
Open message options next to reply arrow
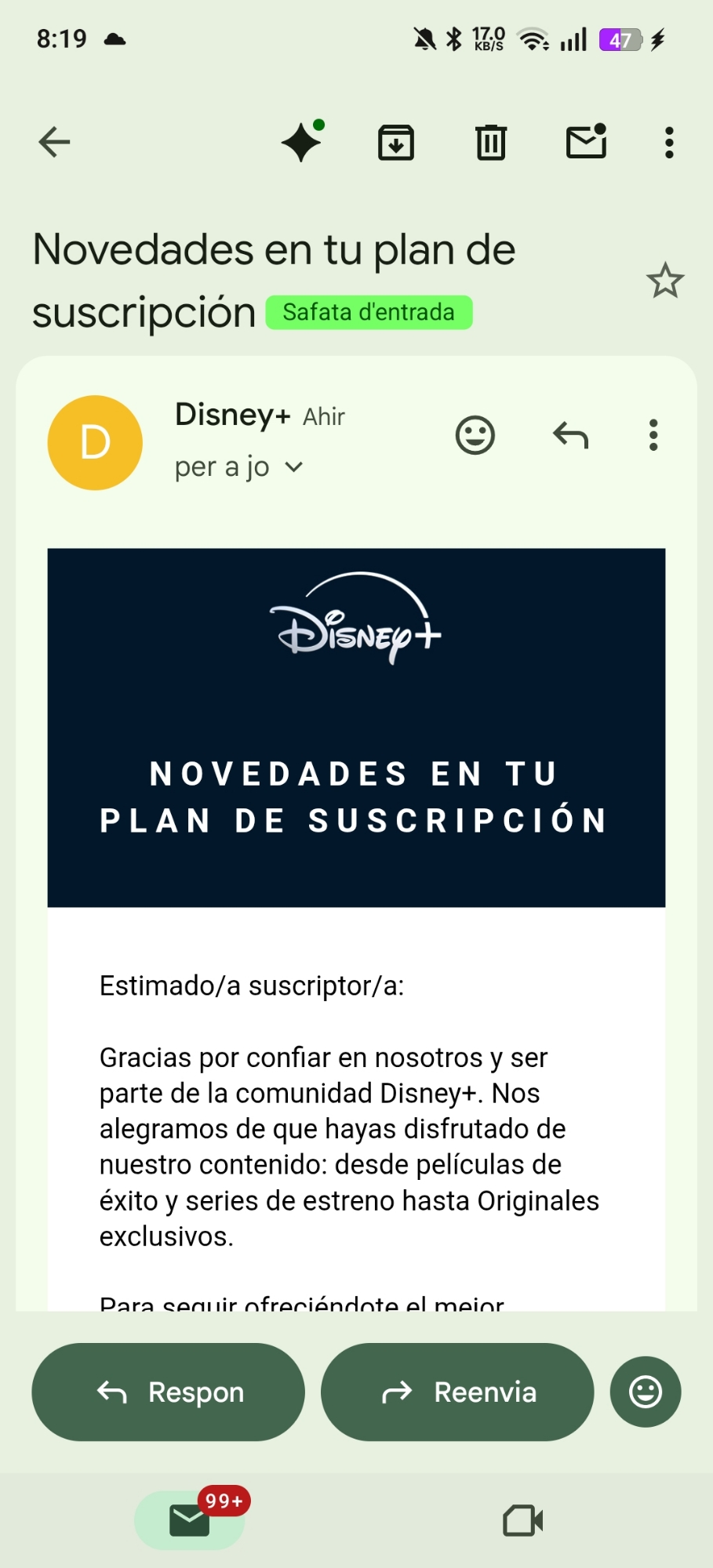click(x=653, y=435)
